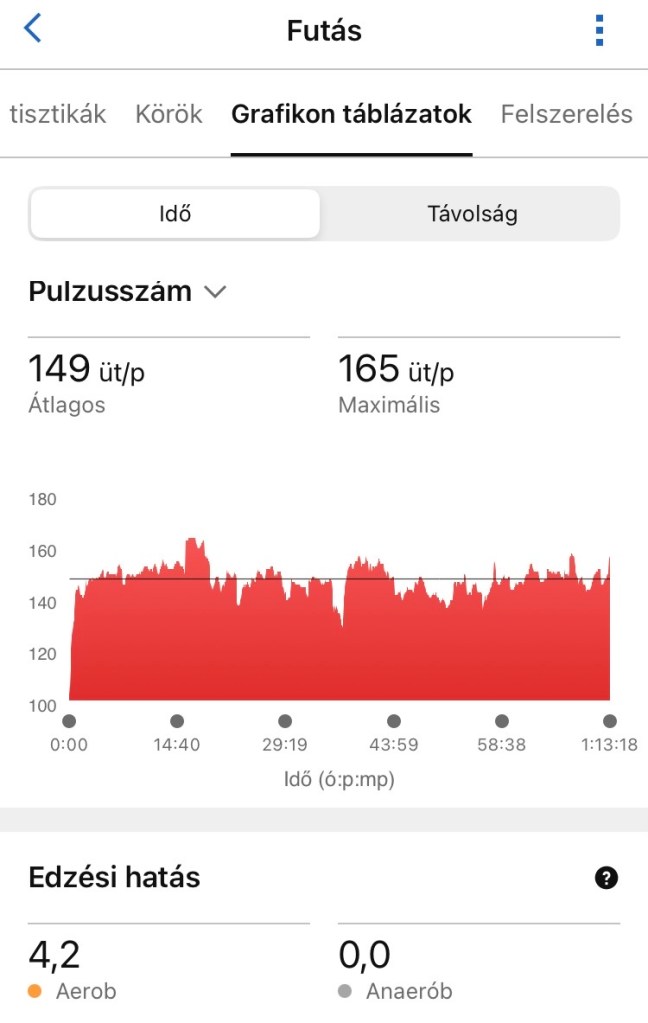This screenshot has height=1023, width=648.
Task: Select the Grafikon táblázatok tab
Action: tap(351, 114)
